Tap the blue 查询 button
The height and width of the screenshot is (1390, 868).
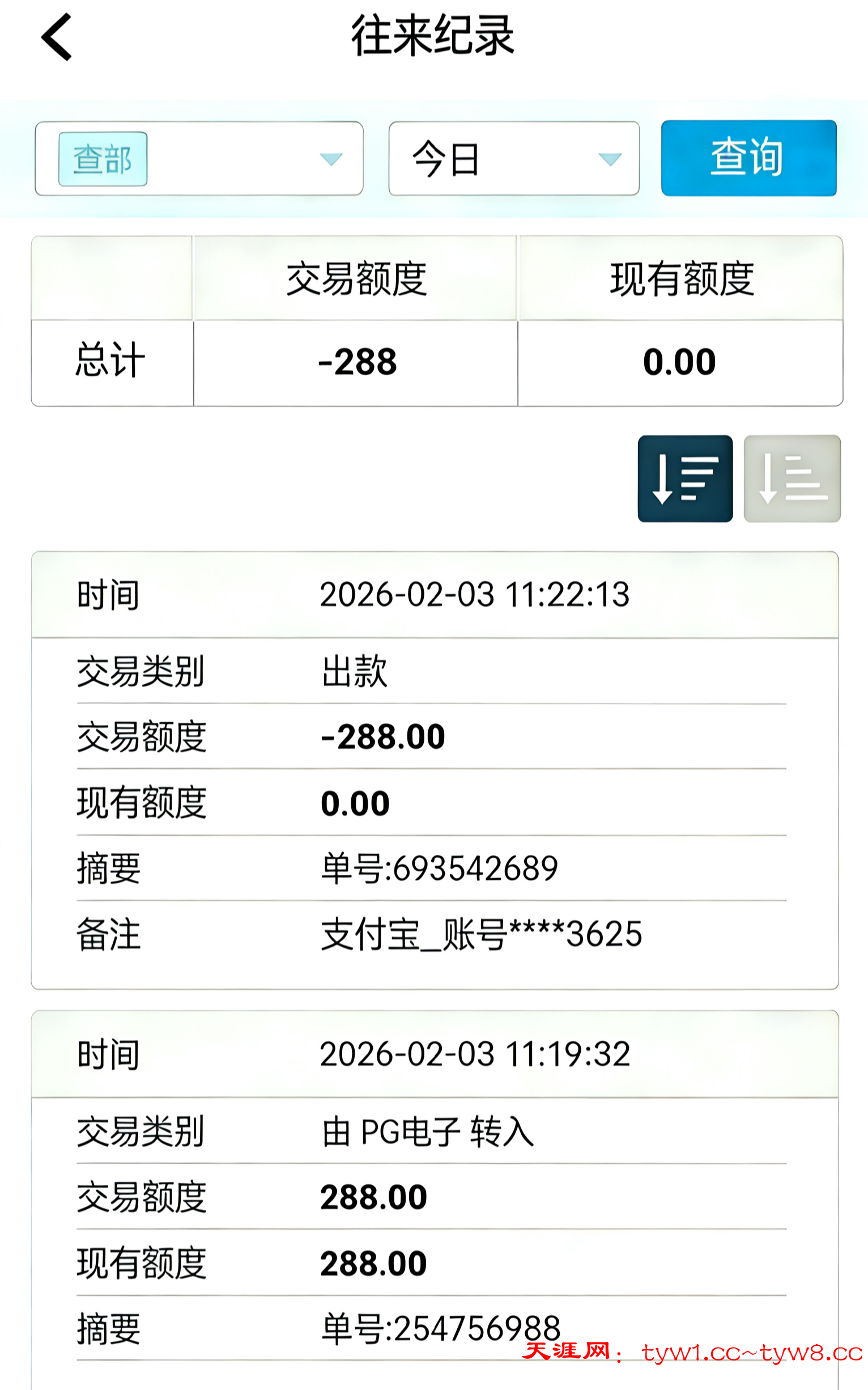click(748, 158)
